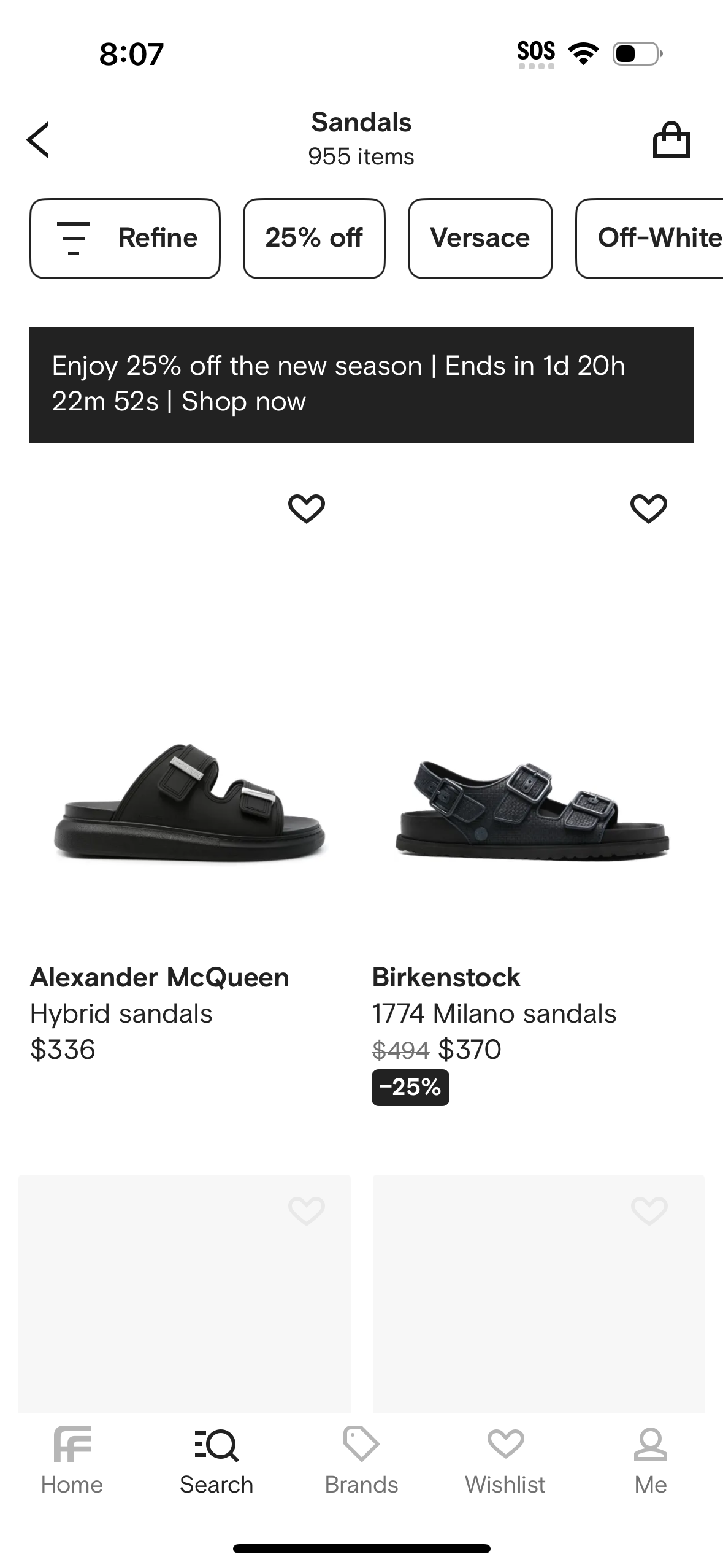Image resolution: width=723 pixels, height=1568 pixels.
Task: Tap the battery indicator in the status bar
Action: click(x=636, y=53)
